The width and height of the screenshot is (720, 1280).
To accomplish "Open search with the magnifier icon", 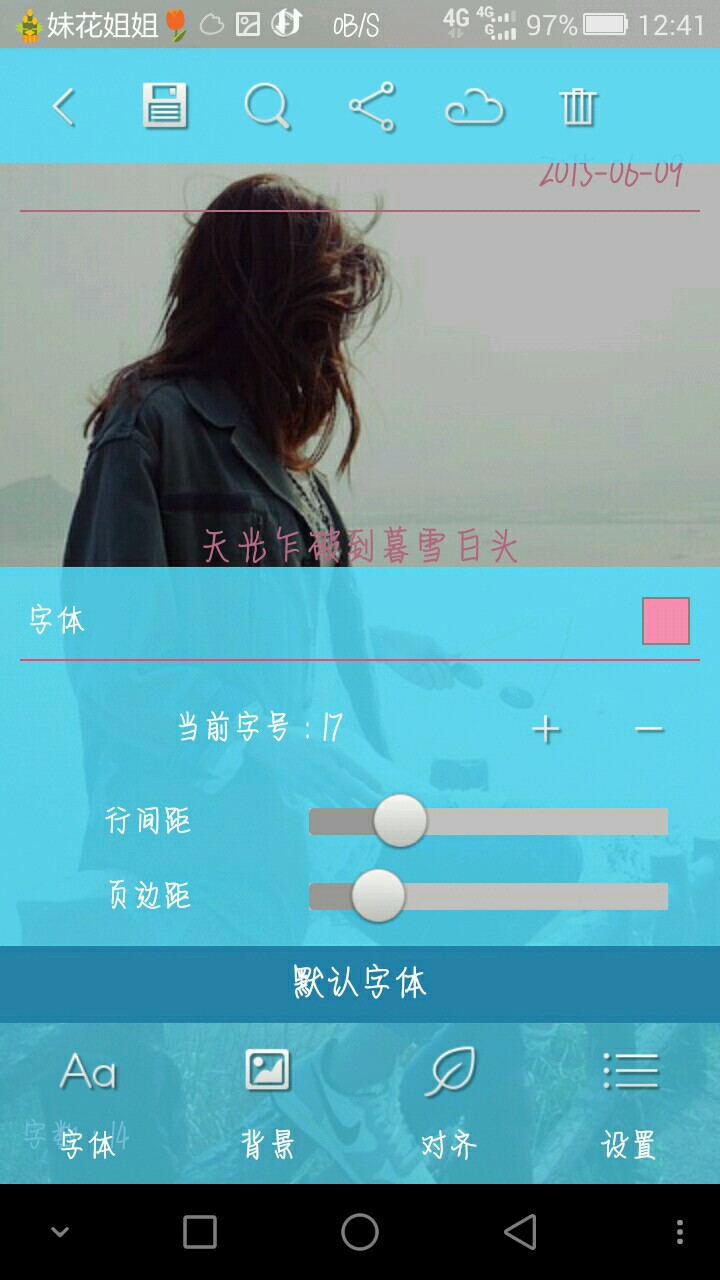I will (x=267, y=106).
